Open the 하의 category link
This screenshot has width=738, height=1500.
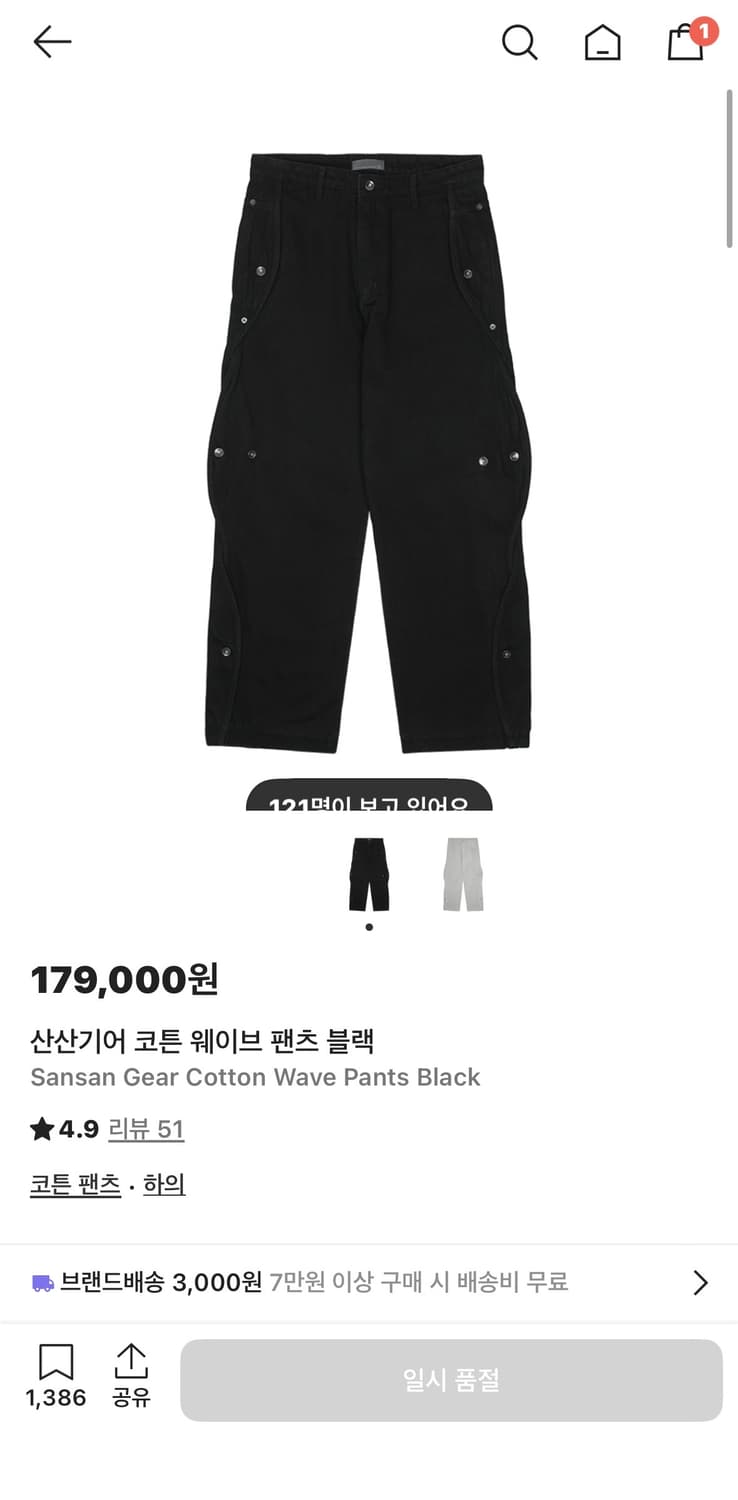163,1183
